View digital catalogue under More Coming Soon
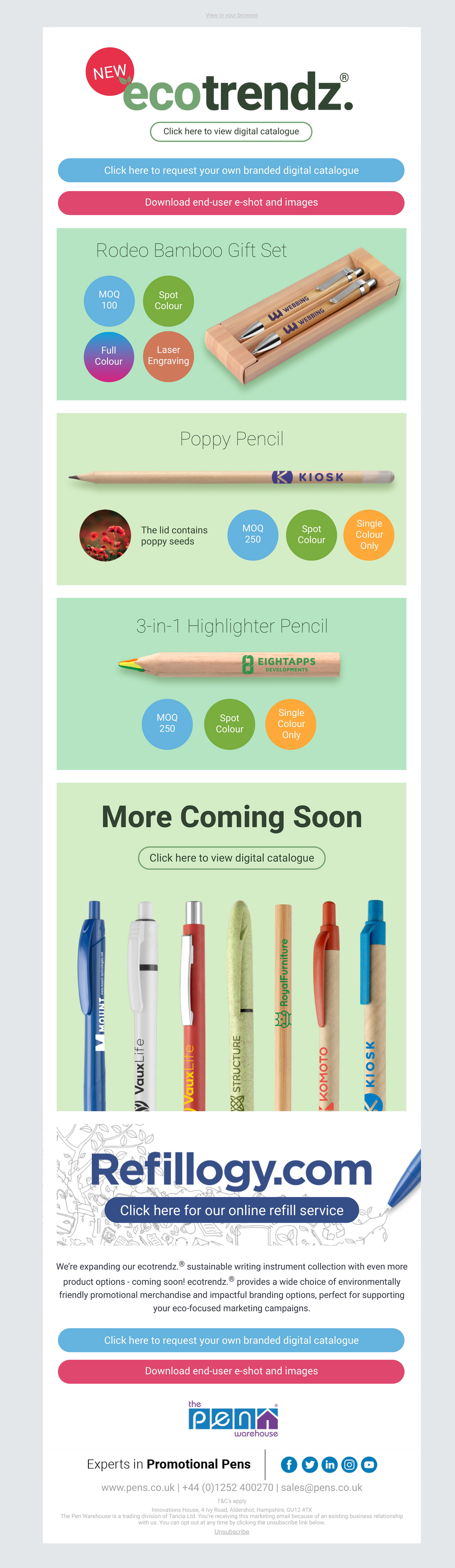455x1568 pixels. click(x=232, y=858)
